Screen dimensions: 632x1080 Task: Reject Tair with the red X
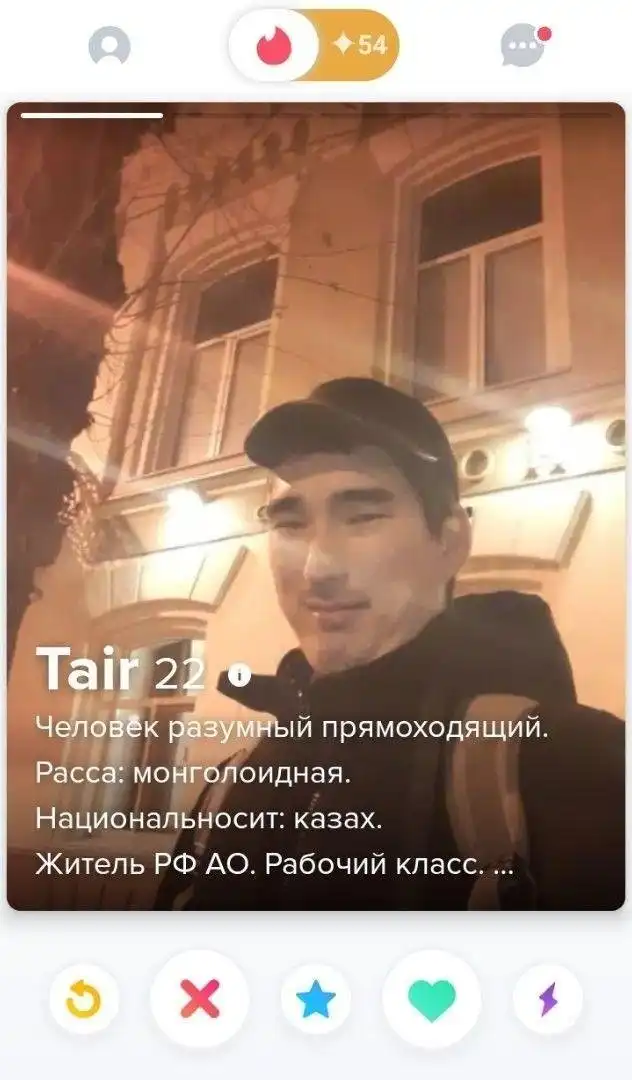(x=199, y=999)
